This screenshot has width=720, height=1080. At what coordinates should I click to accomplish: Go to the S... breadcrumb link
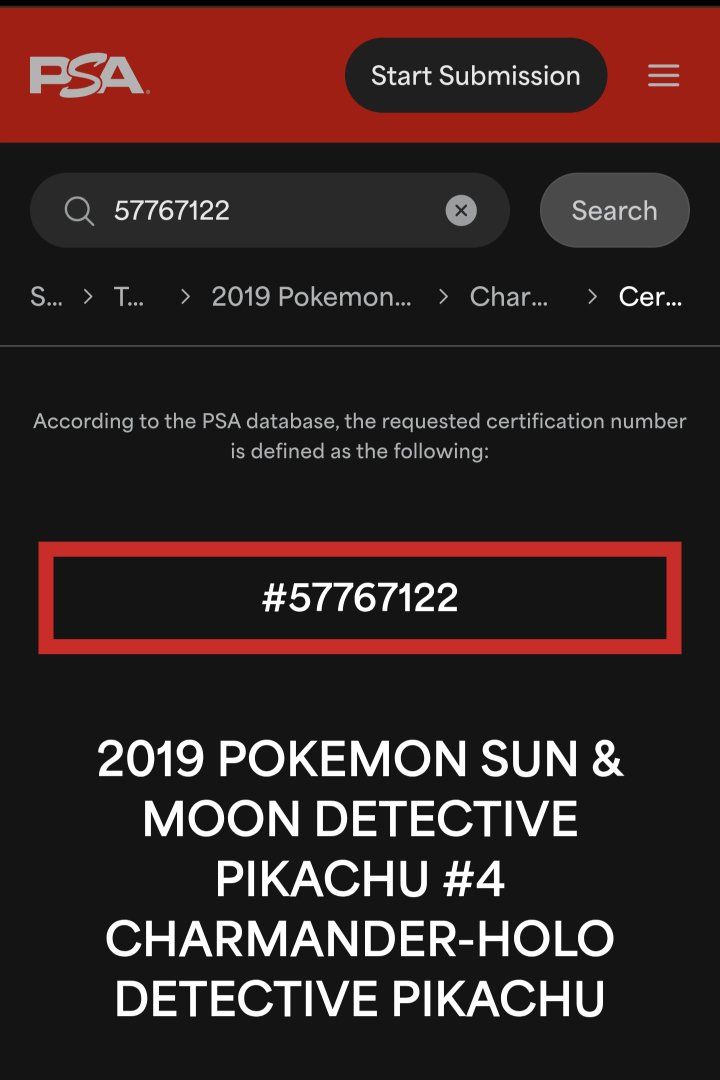[46, 297]
